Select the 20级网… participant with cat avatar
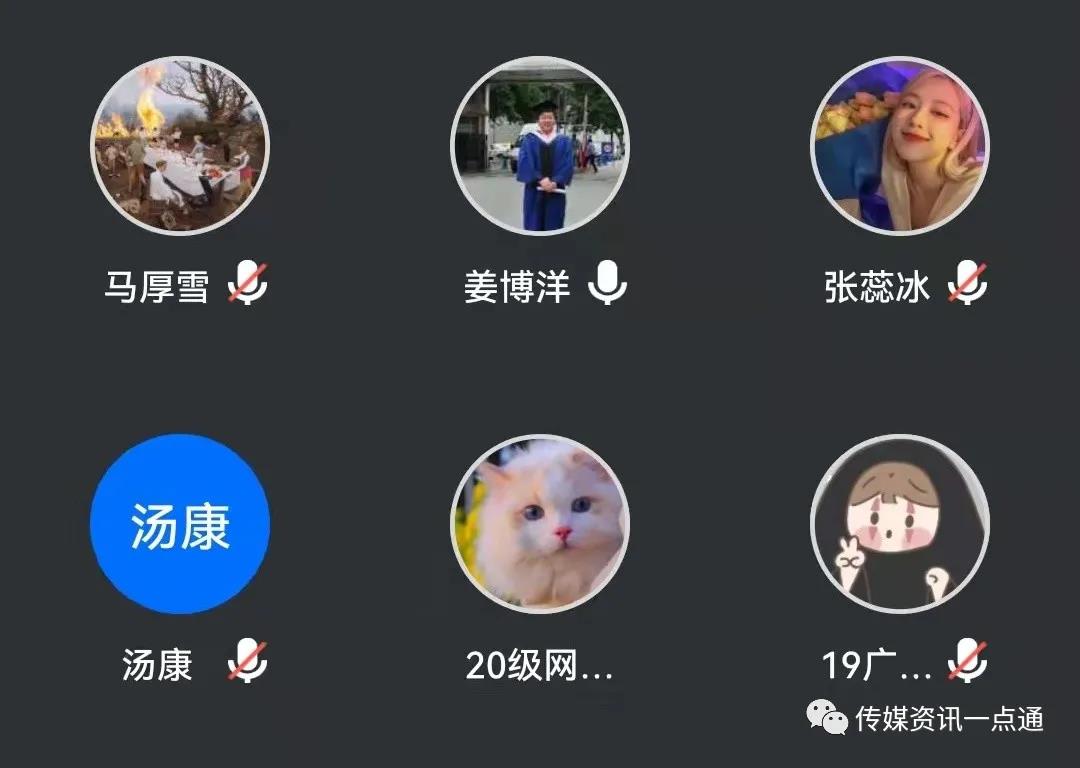This screenshot has height=768, width=1080. click(540, 524)
